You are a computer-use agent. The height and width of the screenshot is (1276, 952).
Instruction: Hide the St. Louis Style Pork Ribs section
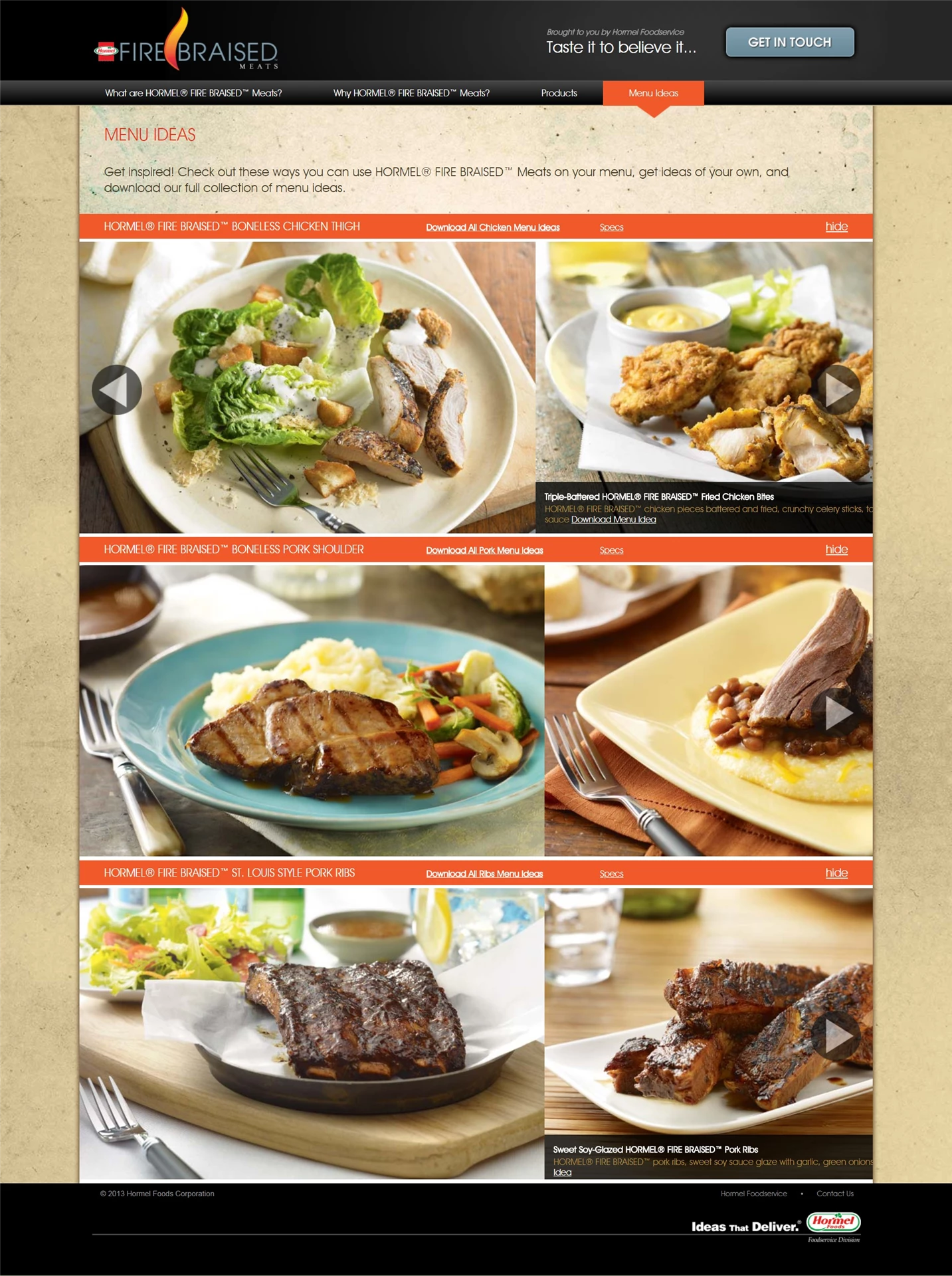coord(836,873)
